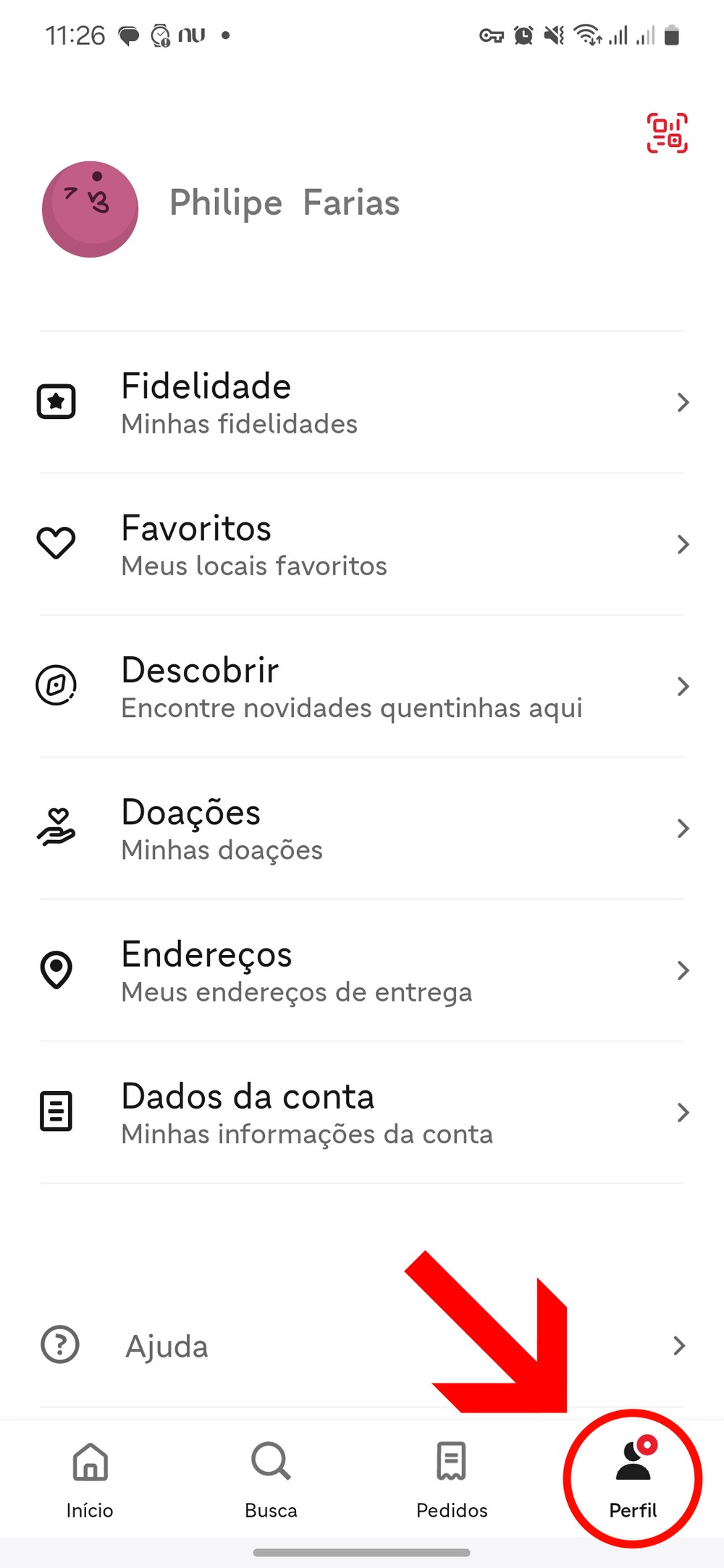
Task: View Dados da conta account info
Action: coord(362,1112)
